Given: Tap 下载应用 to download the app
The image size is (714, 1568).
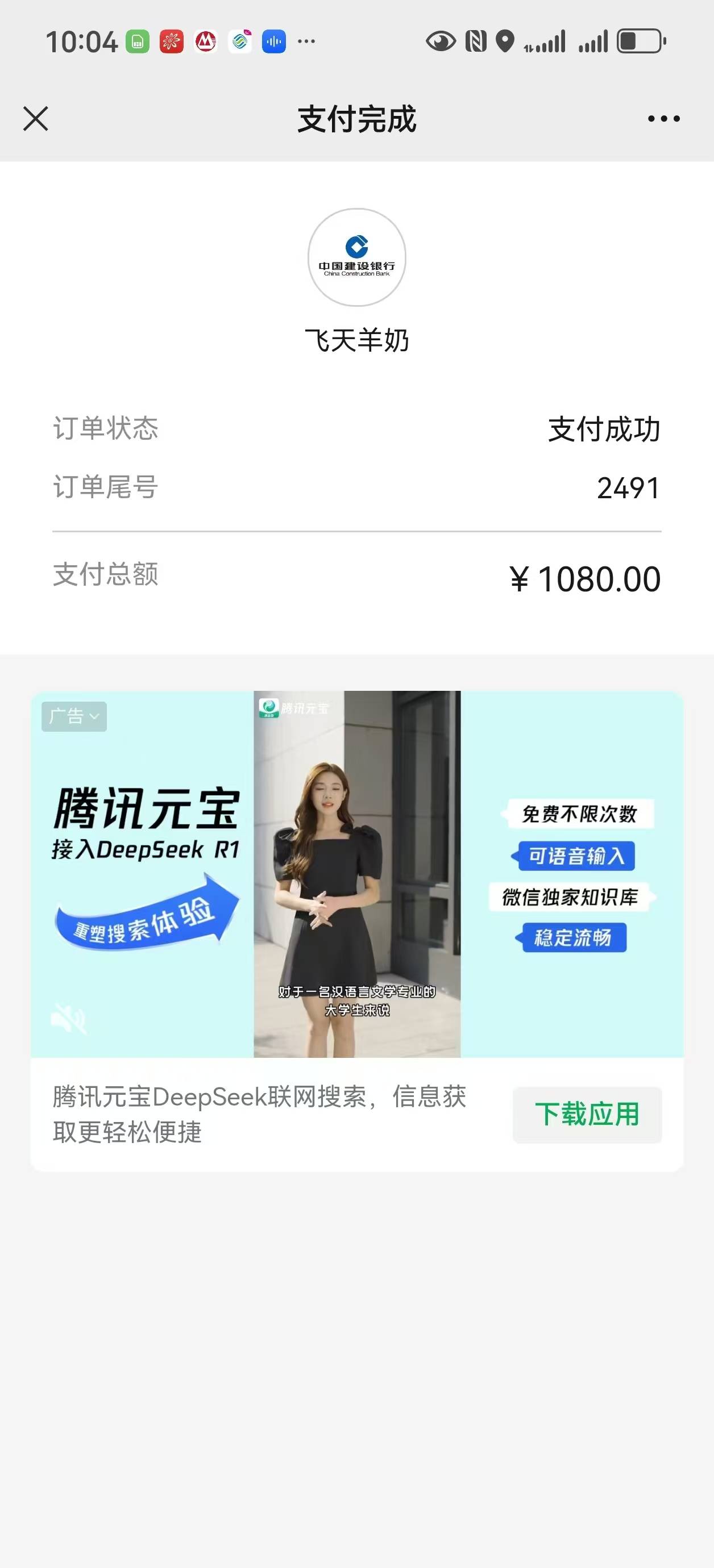Looking at the screenshot, I should tap(587, 1115).
